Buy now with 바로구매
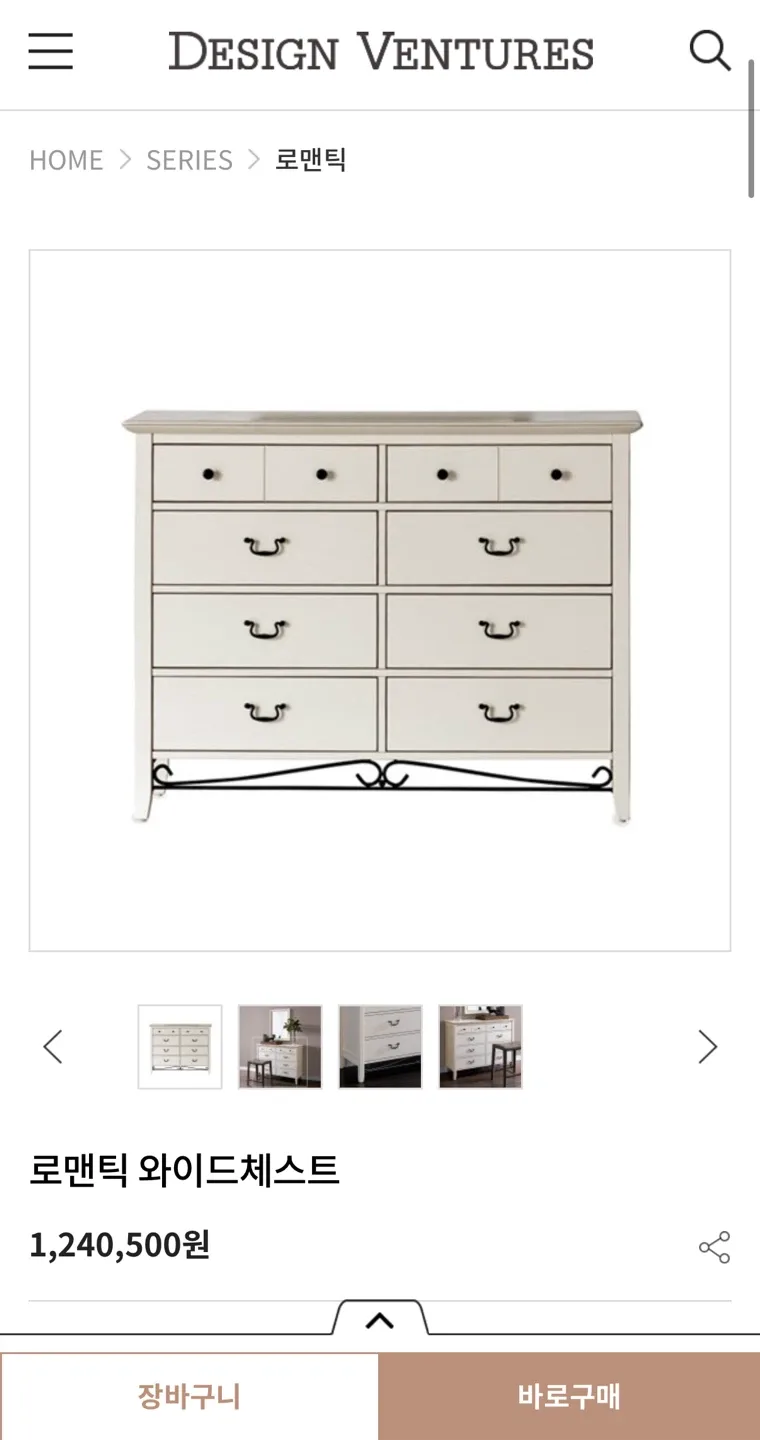This screenshot has height=1440, width=760. click(x=570, y=1396)
